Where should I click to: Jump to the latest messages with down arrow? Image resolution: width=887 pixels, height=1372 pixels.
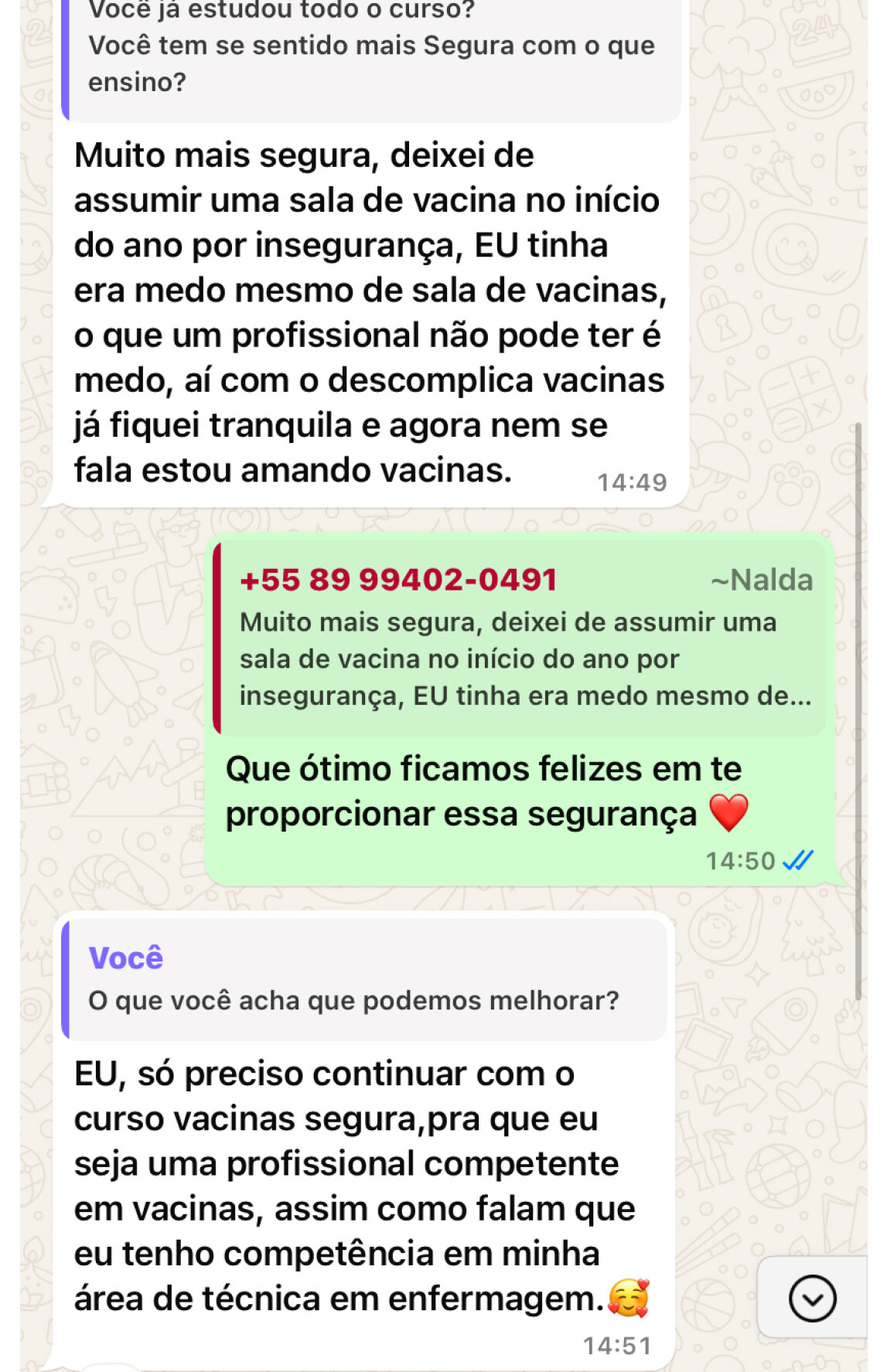812,1298
